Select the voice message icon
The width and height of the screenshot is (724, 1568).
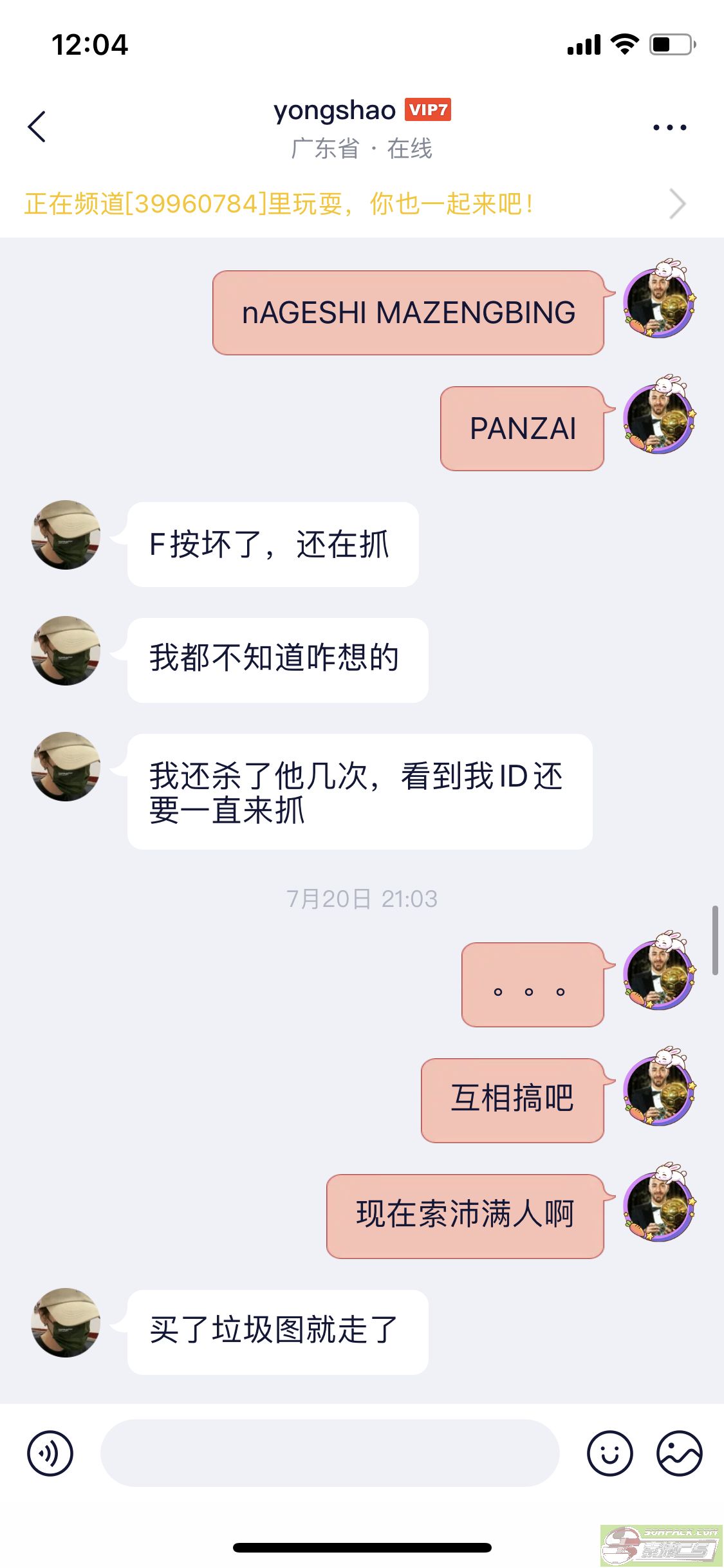click(x=51, y=1453)
